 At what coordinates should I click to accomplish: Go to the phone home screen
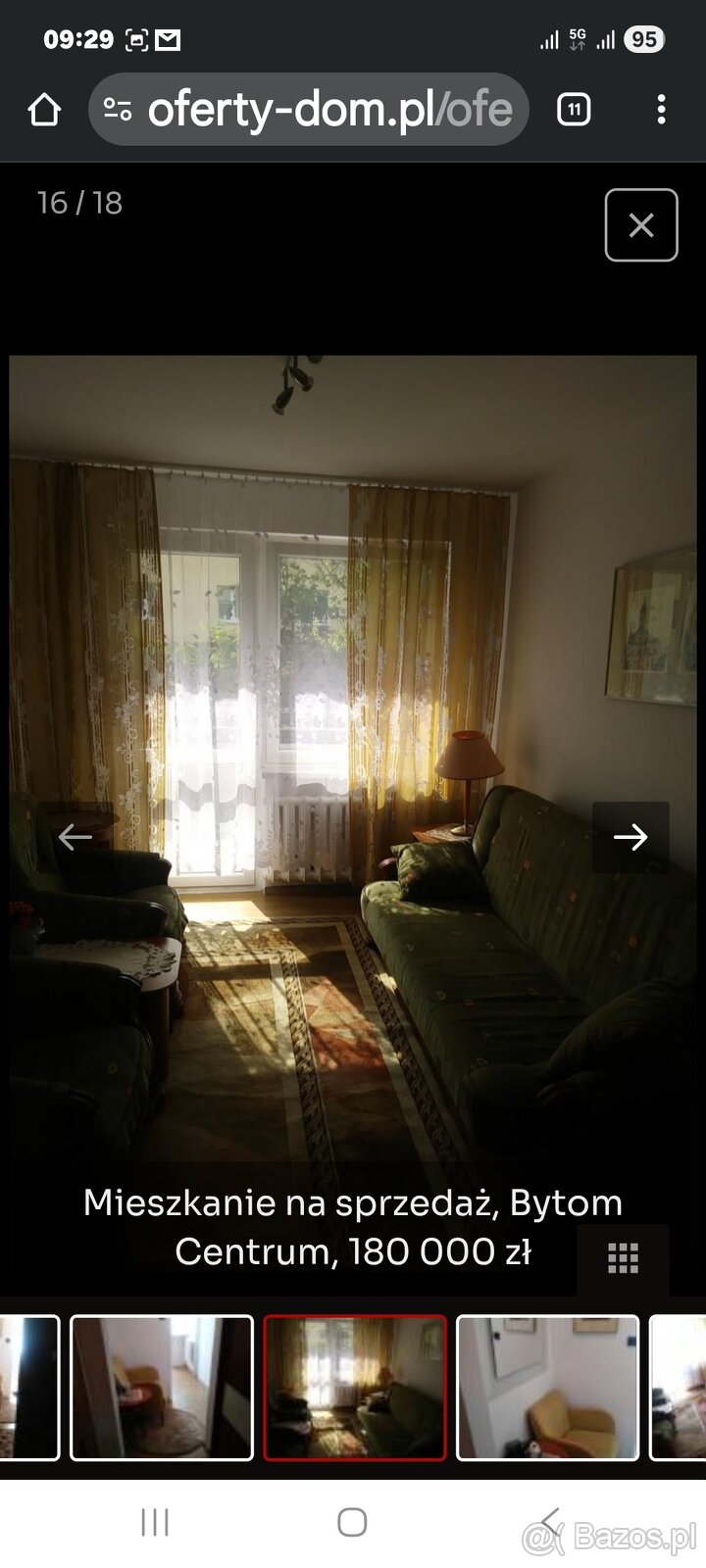[352, 1522]
